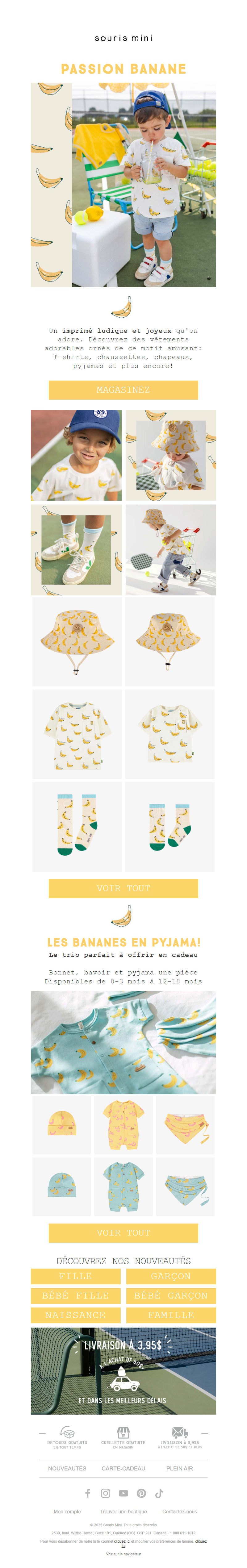Browse the NAISSANCE category
247x1568 pixels.
tap(75, 1315)
